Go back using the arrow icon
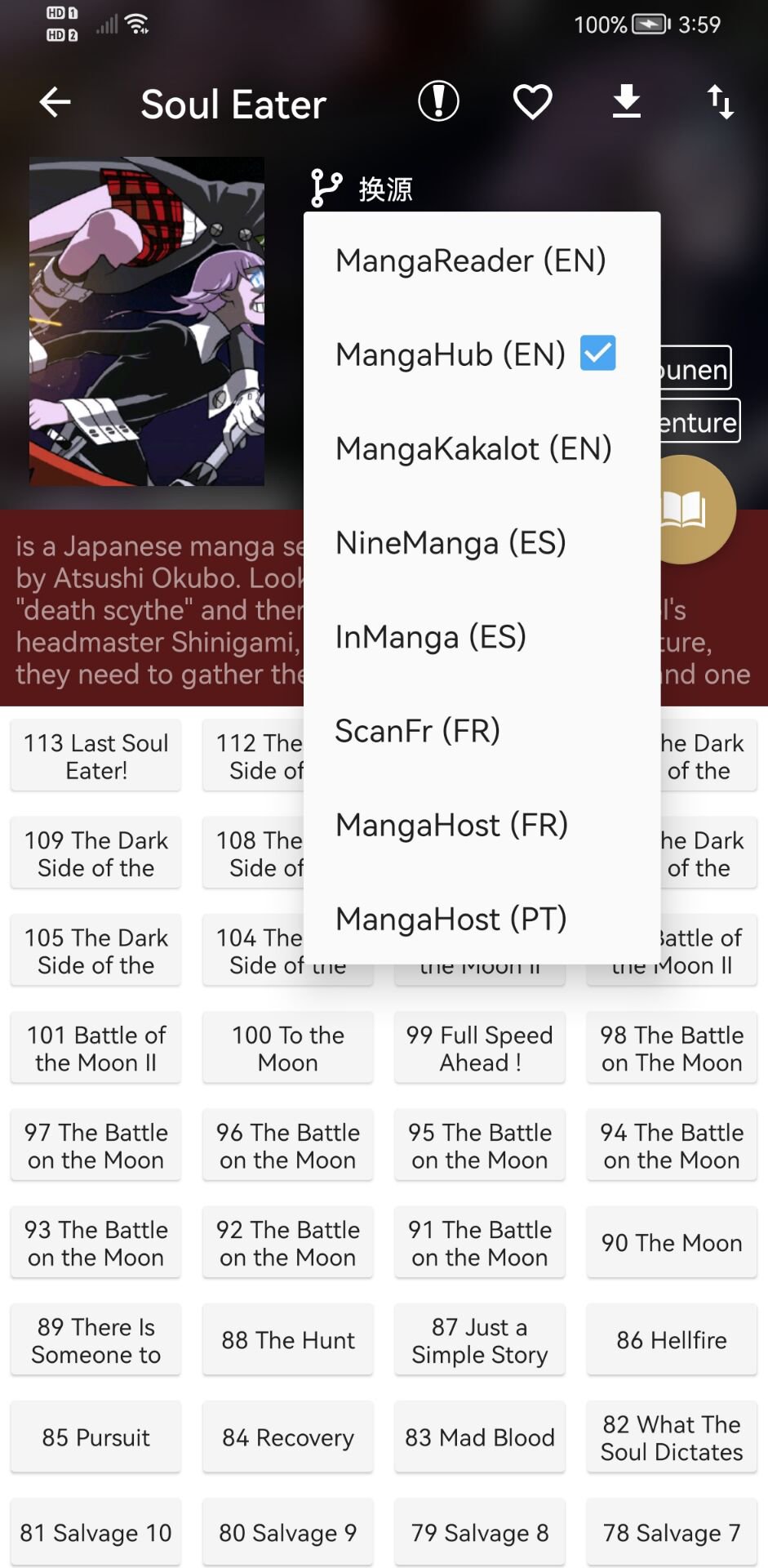Screen dimensions: 768x1568 pos(55,103)
